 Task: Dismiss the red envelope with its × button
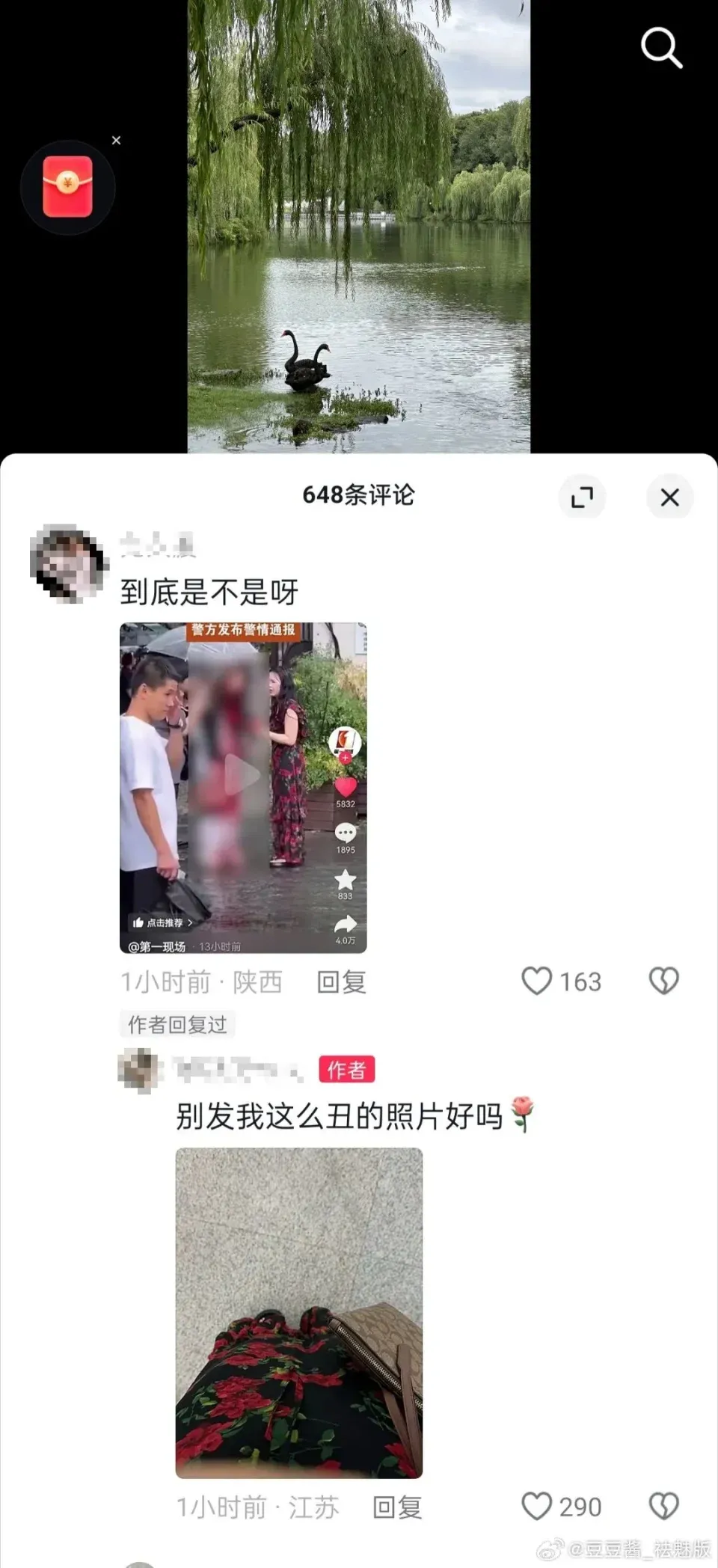click(x=117, y=140)
